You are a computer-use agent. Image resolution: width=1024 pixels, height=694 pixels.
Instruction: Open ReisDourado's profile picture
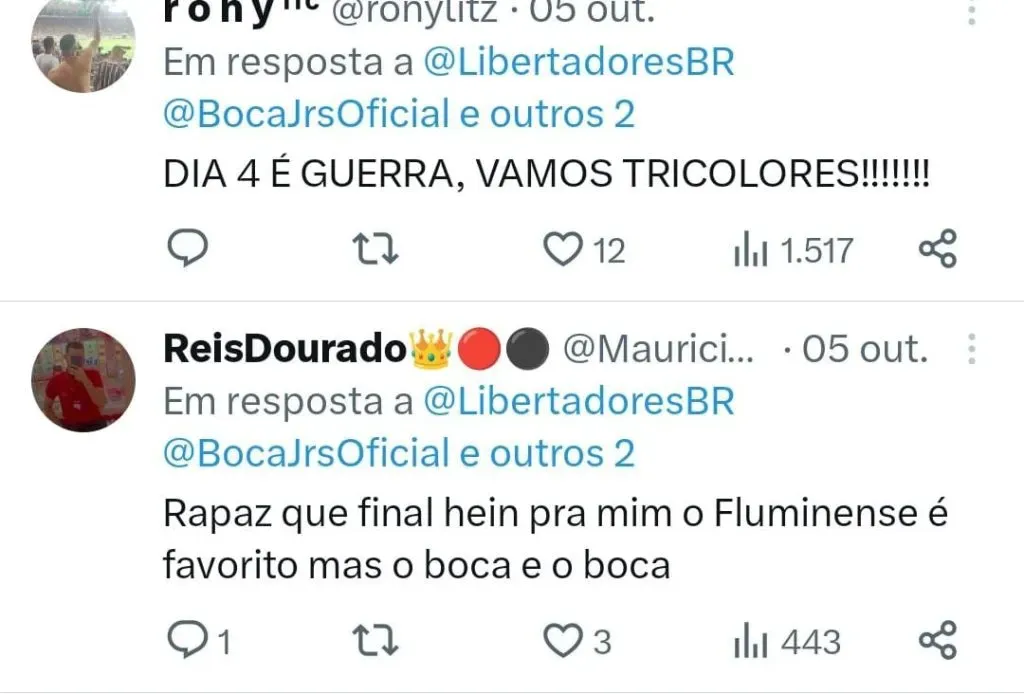click(x=83, y=380)
